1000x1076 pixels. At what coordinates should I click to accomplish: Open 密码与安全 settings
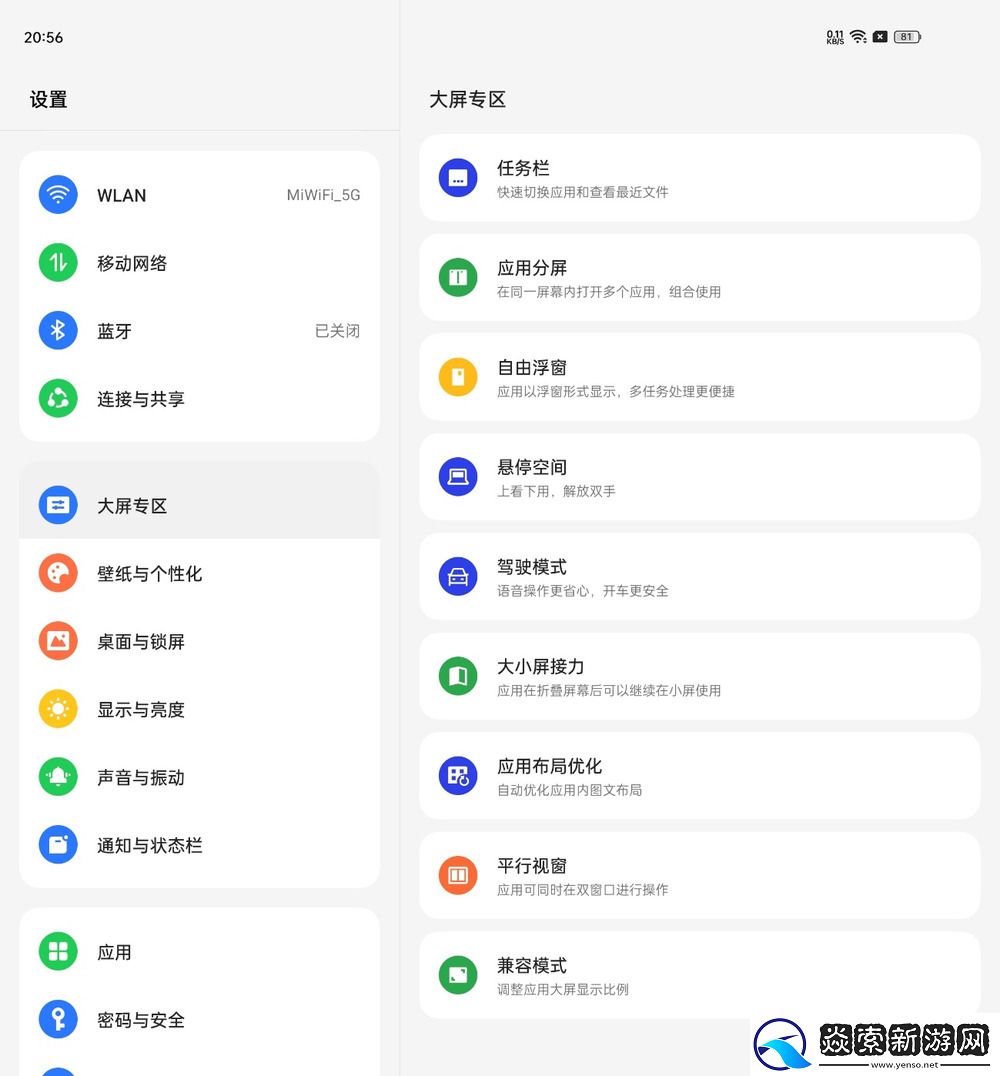point(199,1020)
